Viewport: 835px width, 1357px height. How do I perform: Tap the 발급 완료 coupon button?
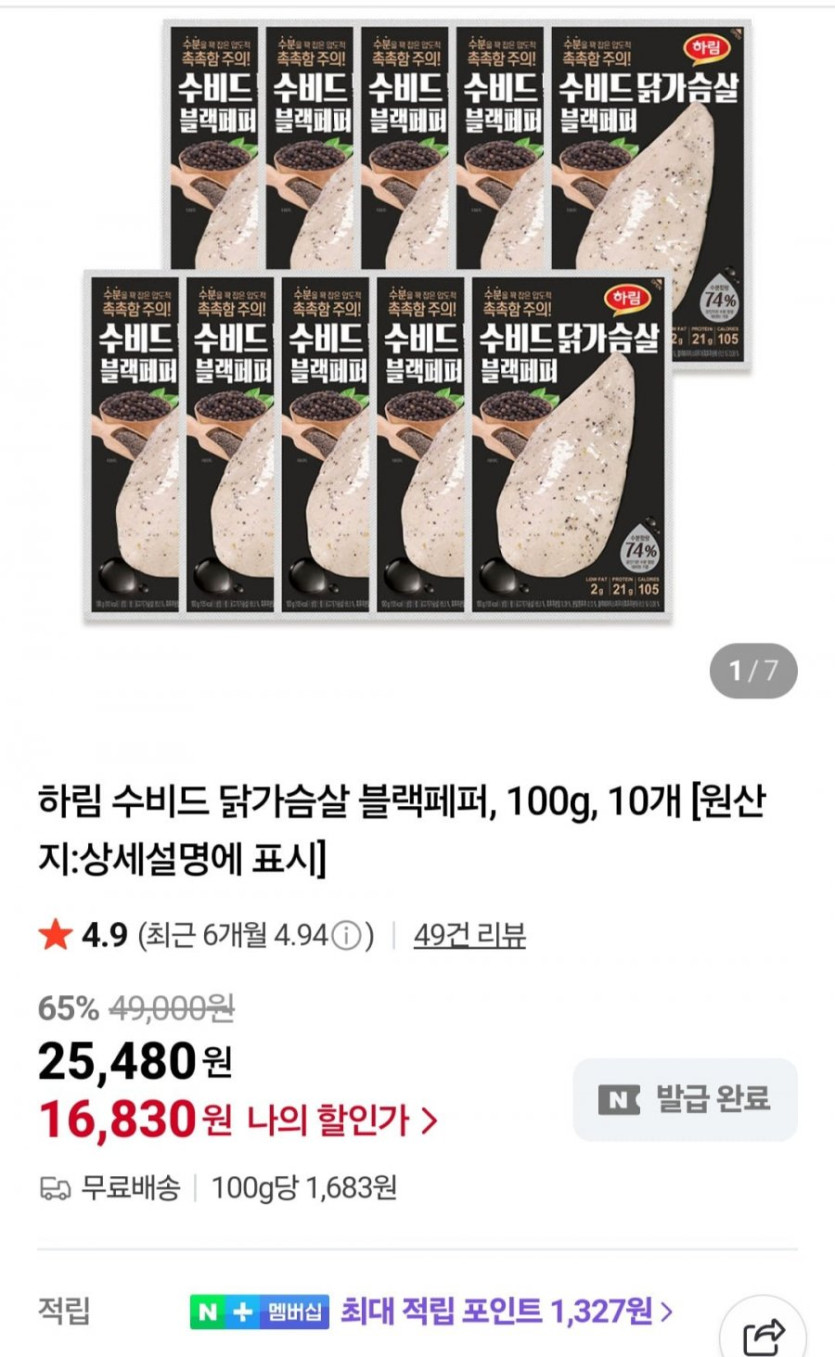[x=685, y=1099]
